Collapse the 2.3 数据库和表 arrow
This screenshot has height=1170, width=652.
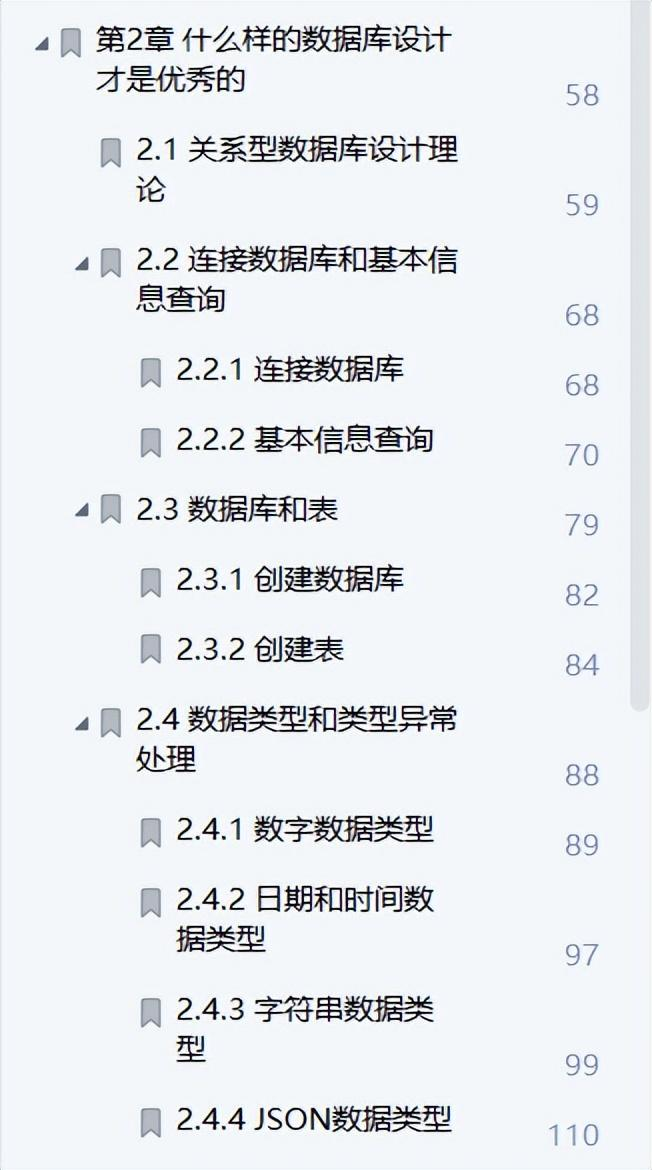tap(81, 510)
